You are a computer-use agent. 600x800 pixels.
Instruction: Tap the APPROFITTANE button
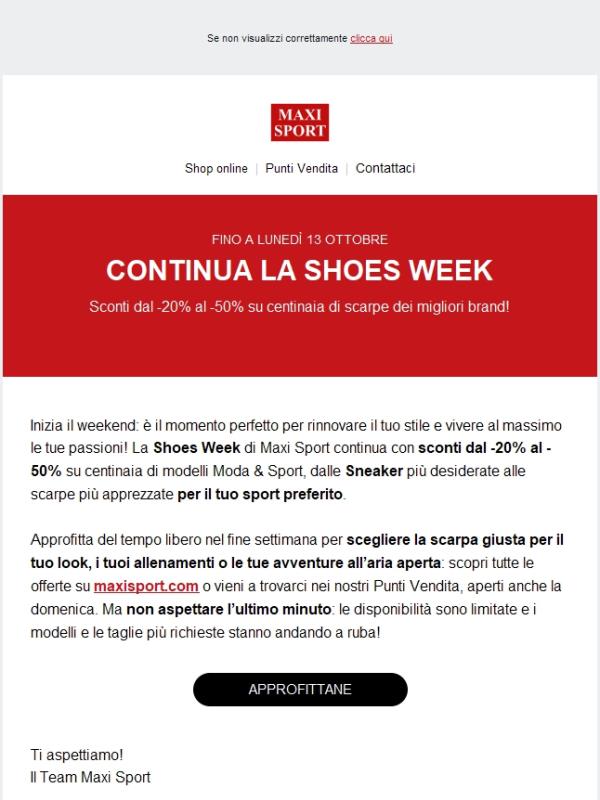coord(300,690)
